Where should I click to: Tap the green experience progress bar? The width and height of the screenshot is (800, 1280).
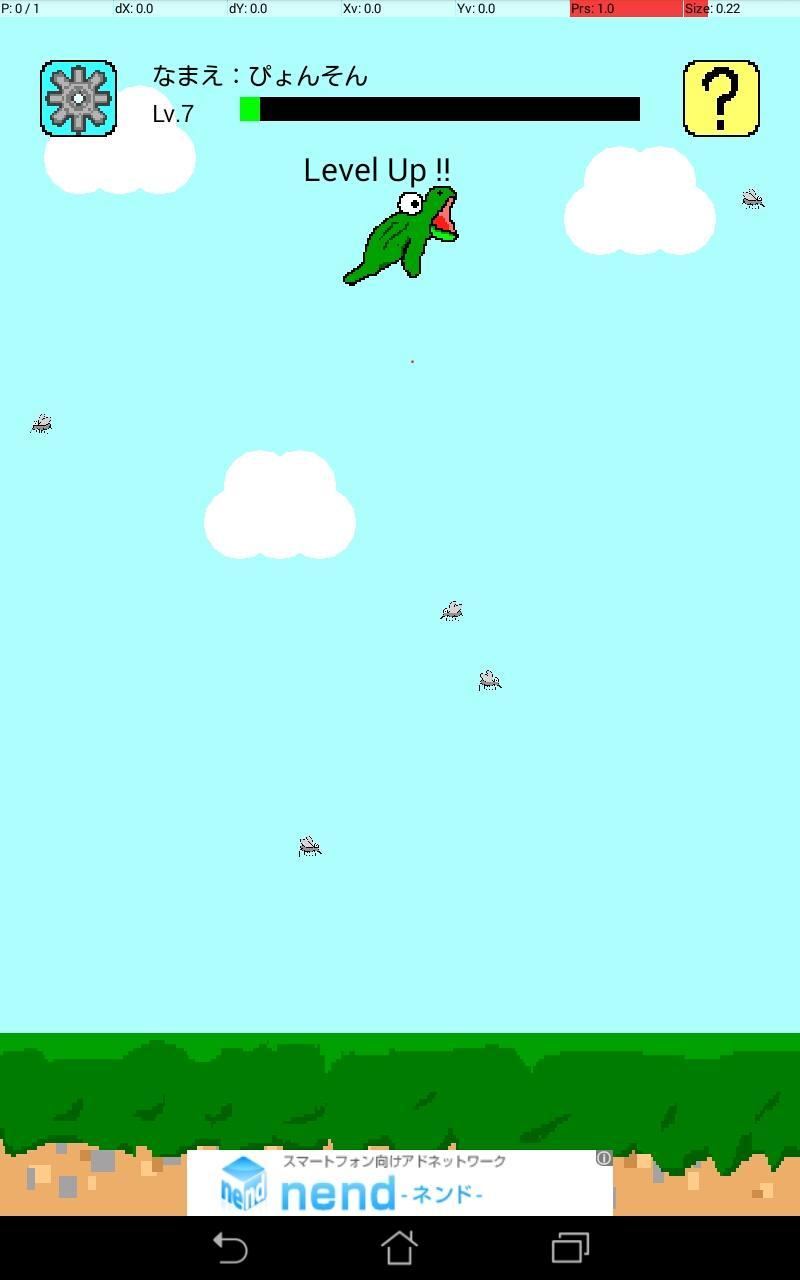[246, 110]
